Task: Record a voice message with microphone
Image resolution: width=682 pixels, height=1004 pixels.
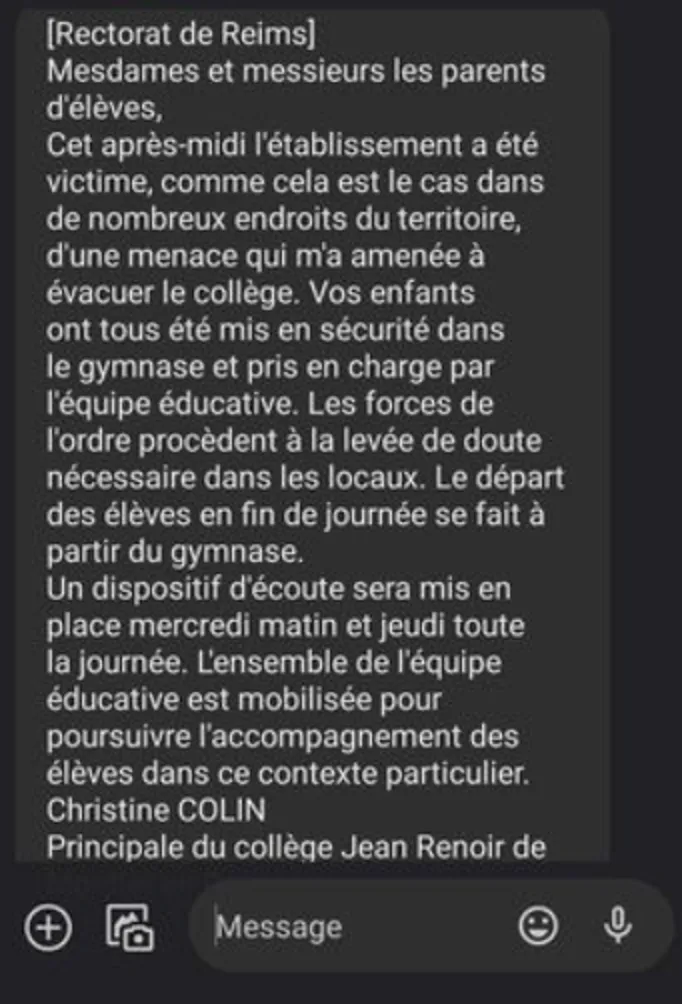Action: (618, 926)
